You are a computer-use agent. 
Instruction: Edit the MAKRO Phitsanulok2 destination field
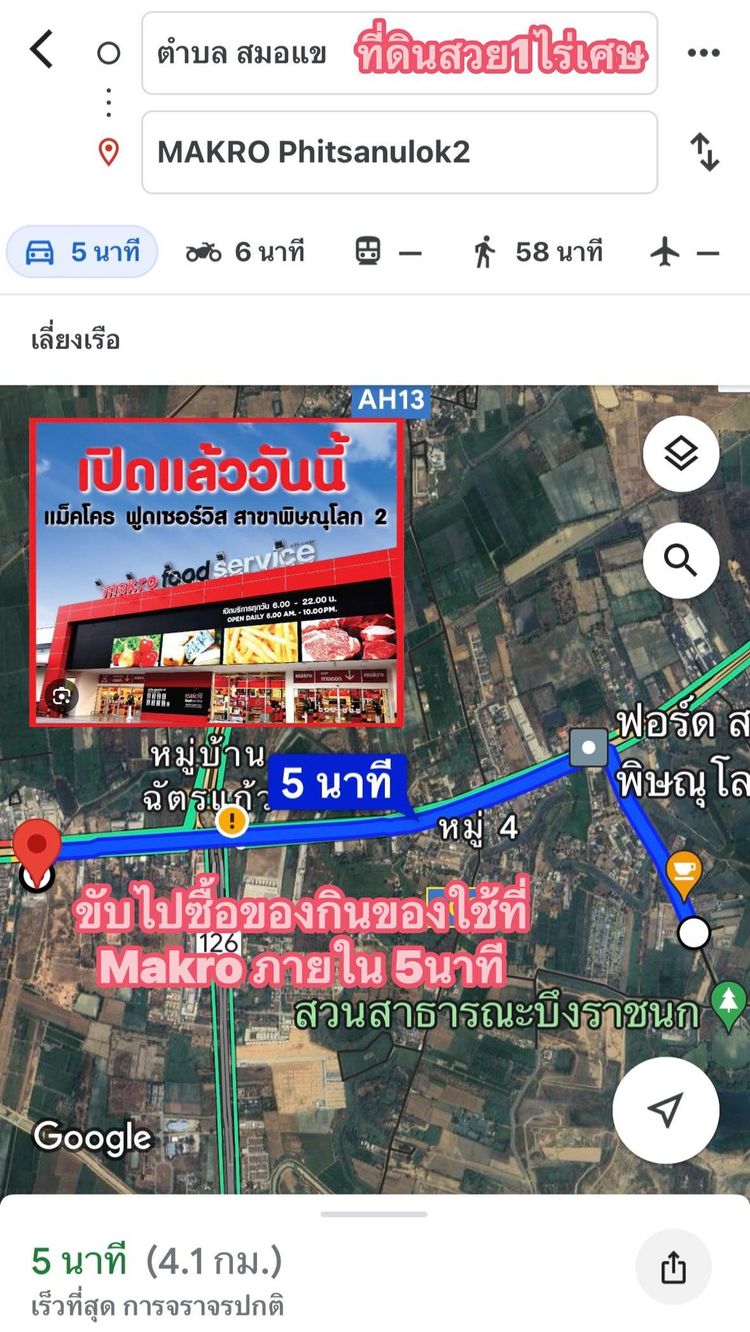point(399,152)
